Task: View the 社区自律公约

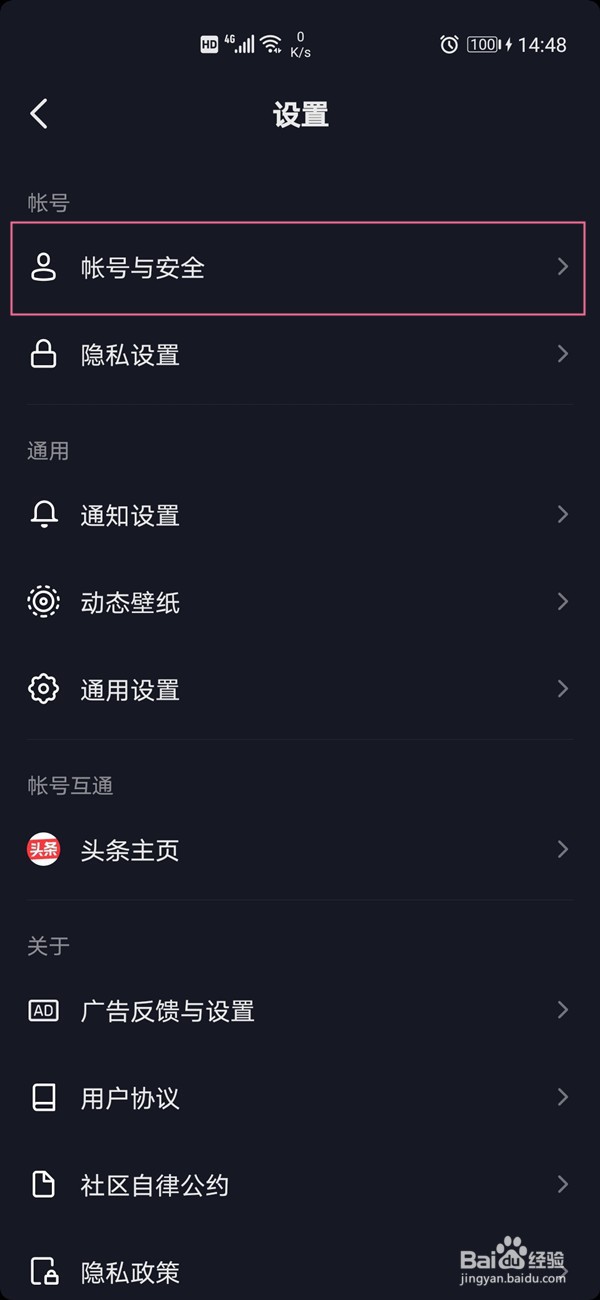Action: point(299,1185)
